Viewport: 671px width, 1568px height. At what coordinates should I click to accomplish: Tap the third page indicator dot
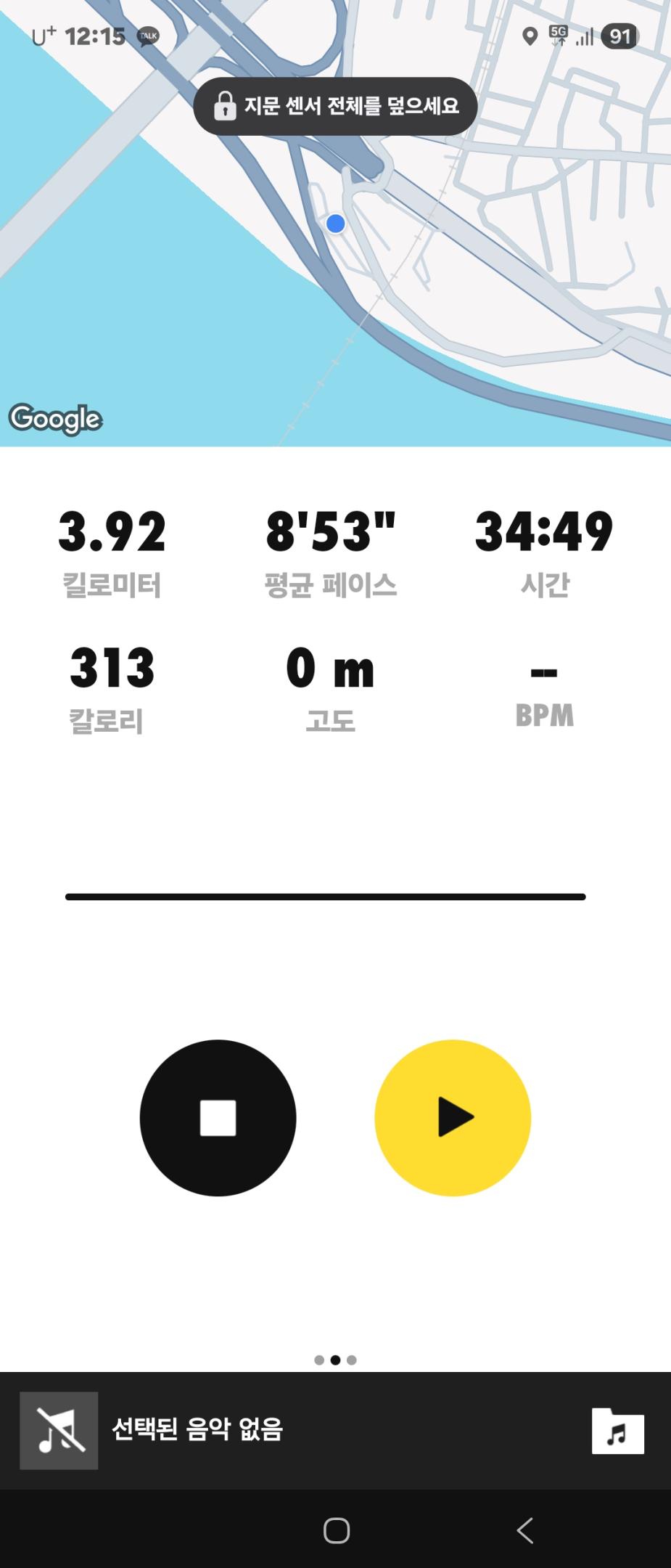[351, 1361]
